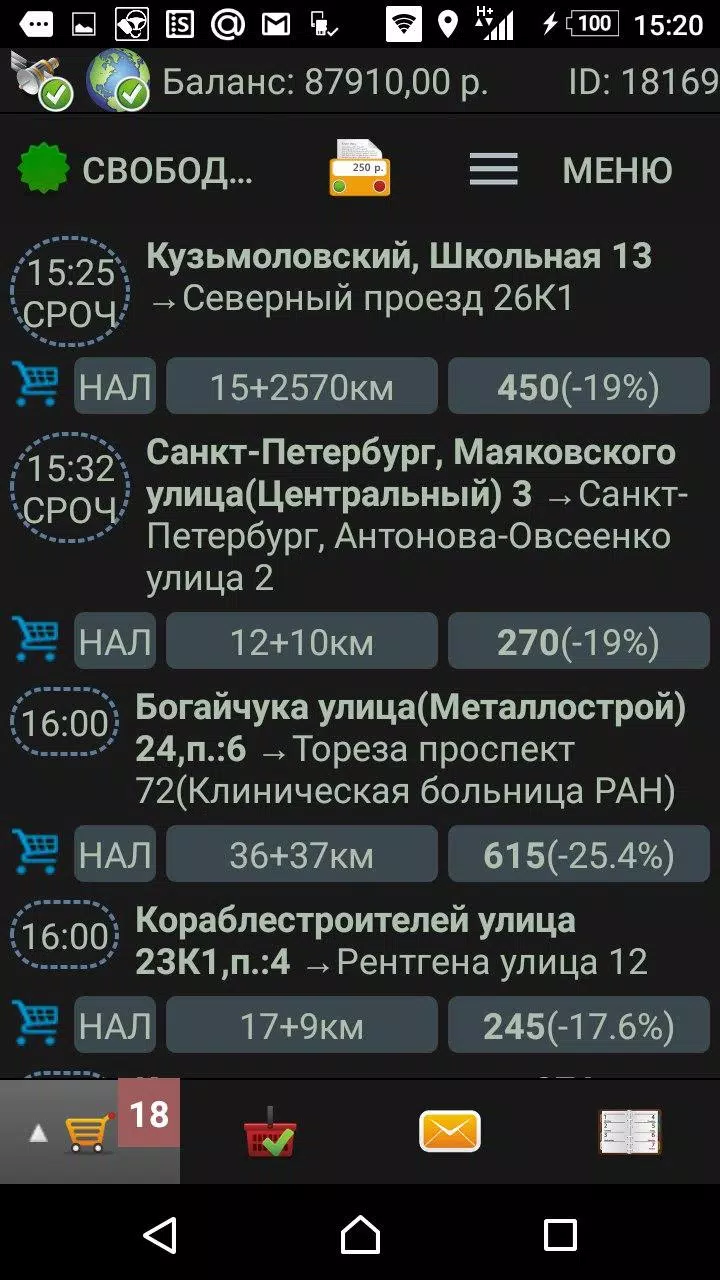Click the cart icon beside the Кузьмоловский order
The height and width of the screenshot is (1280, 720).
tap(37, 385)
